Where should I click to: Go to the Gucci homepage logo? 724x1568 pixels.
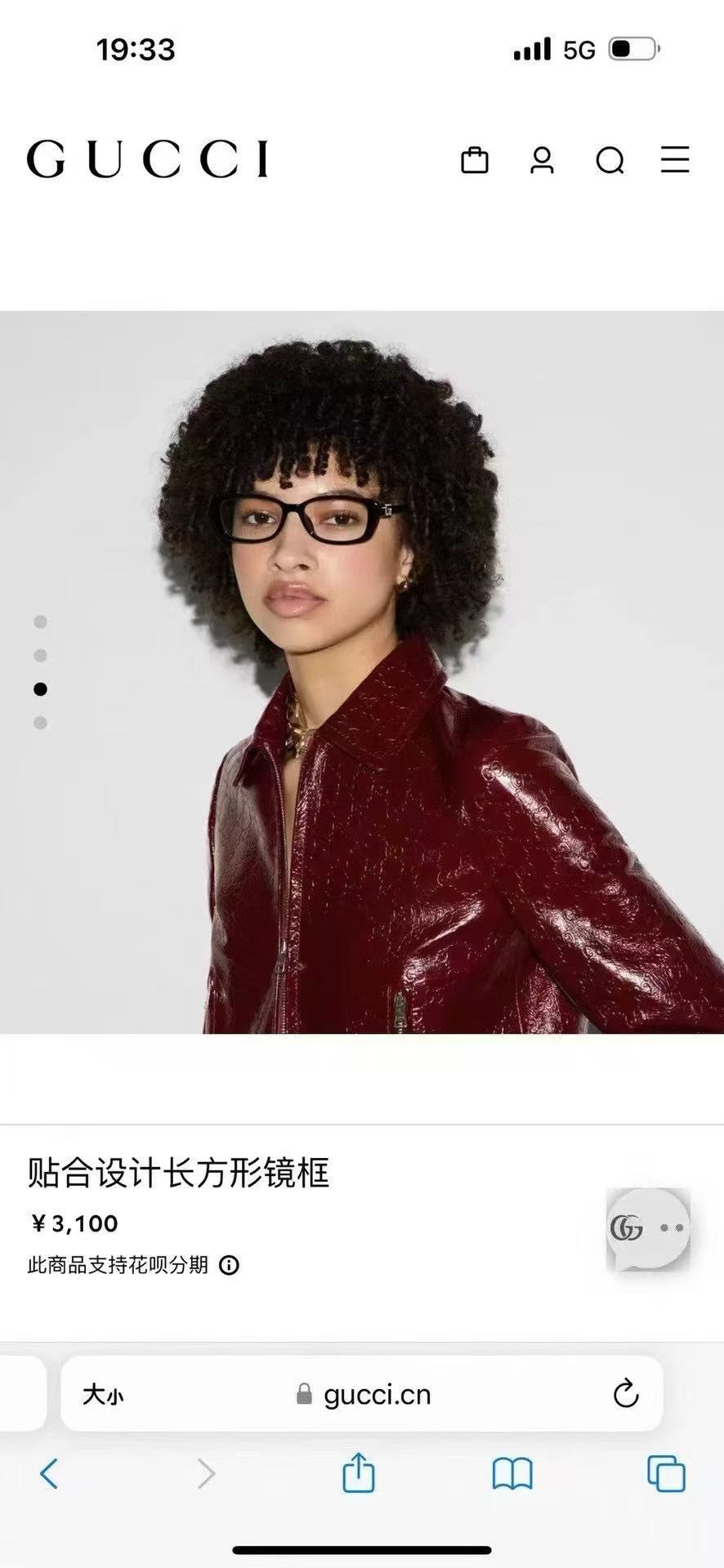tap(148, 159)
